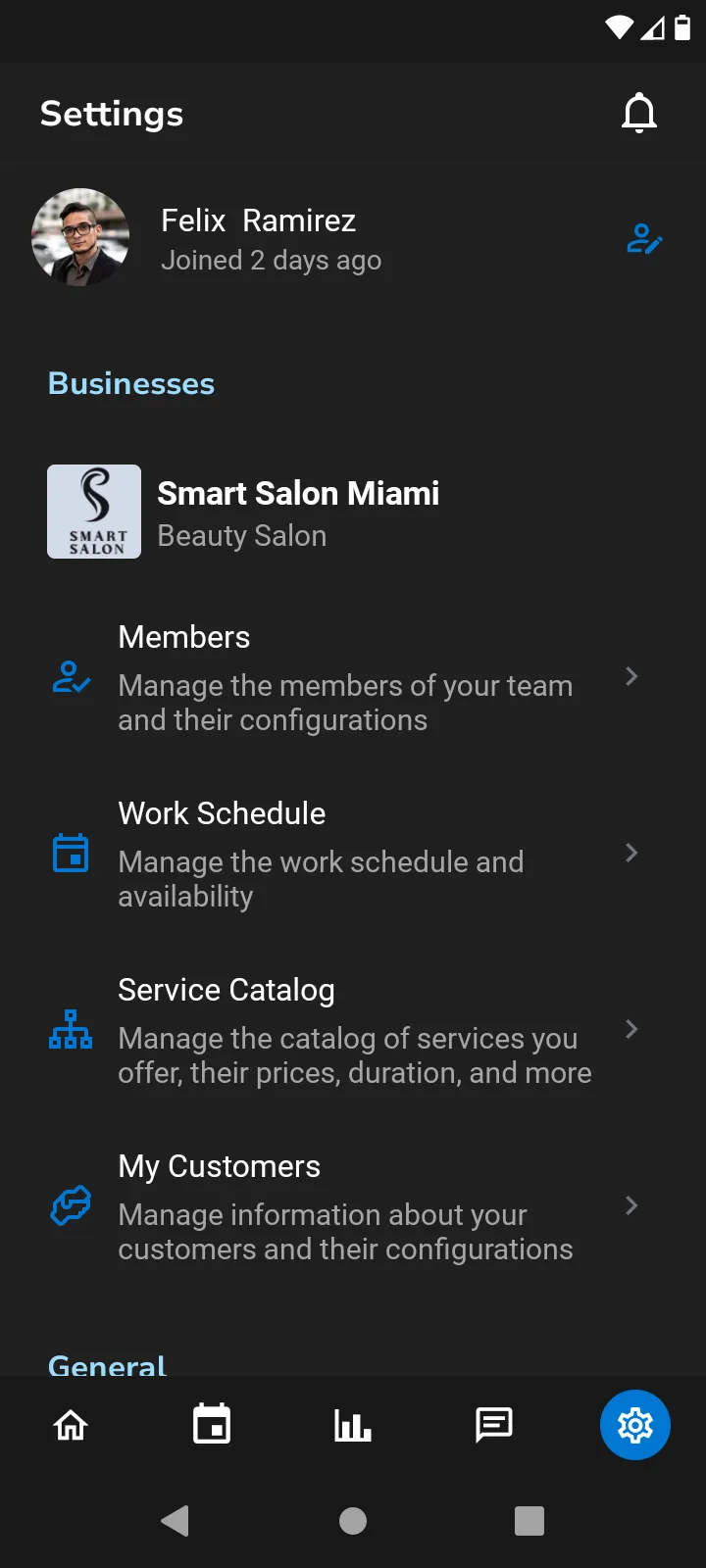Viewport: 706px width, 1568px height.
Task: Open the Members settings row
Action: 345,677
